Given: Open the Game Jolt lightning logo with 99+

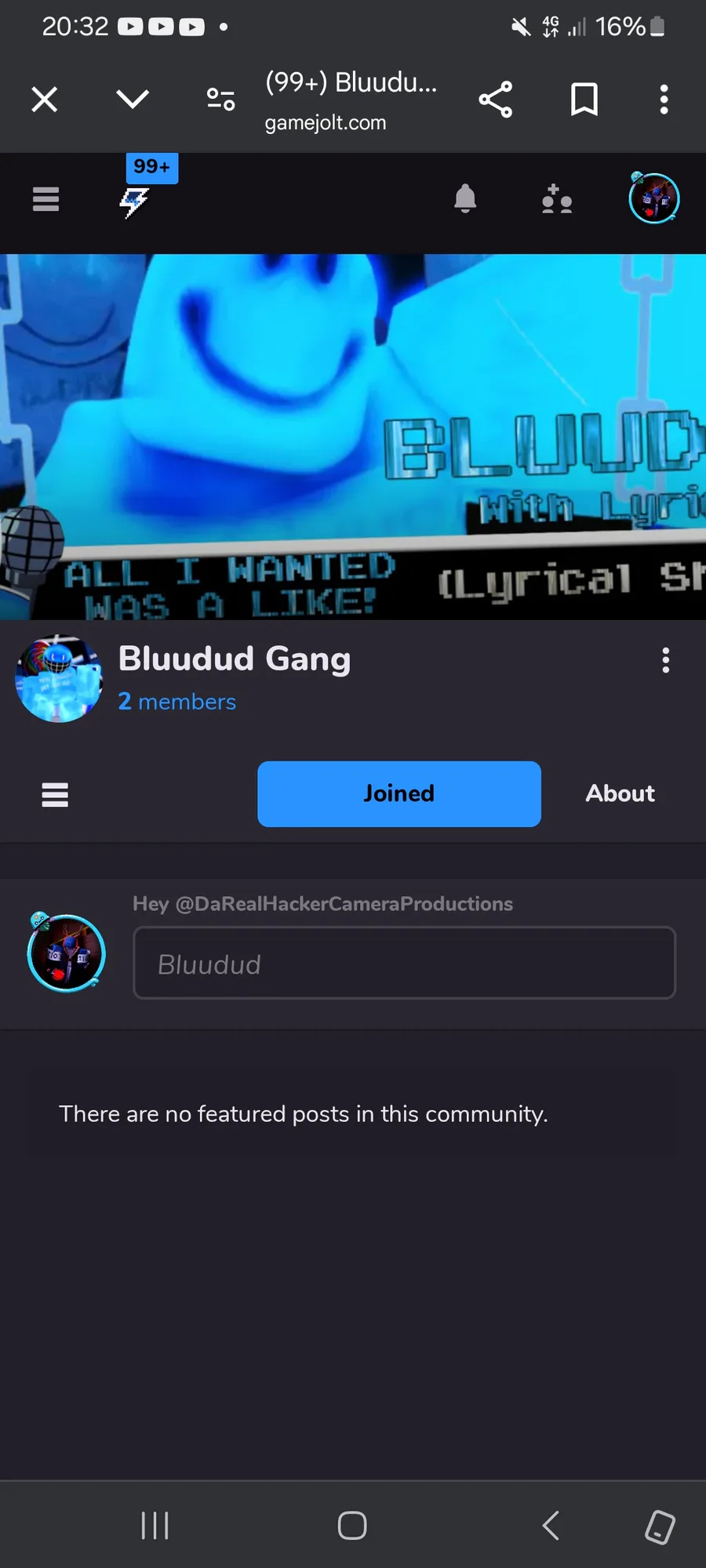Looking at the screenshot, I should pyautogui.click(x=135, y=201).
